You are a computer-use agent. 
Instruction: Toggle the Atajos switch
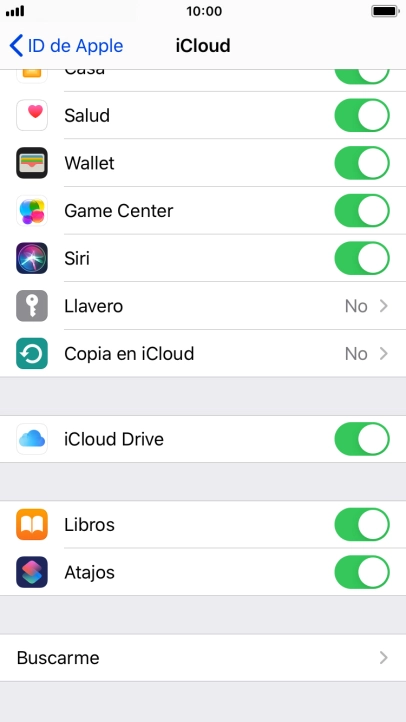(x=362, y=572)
